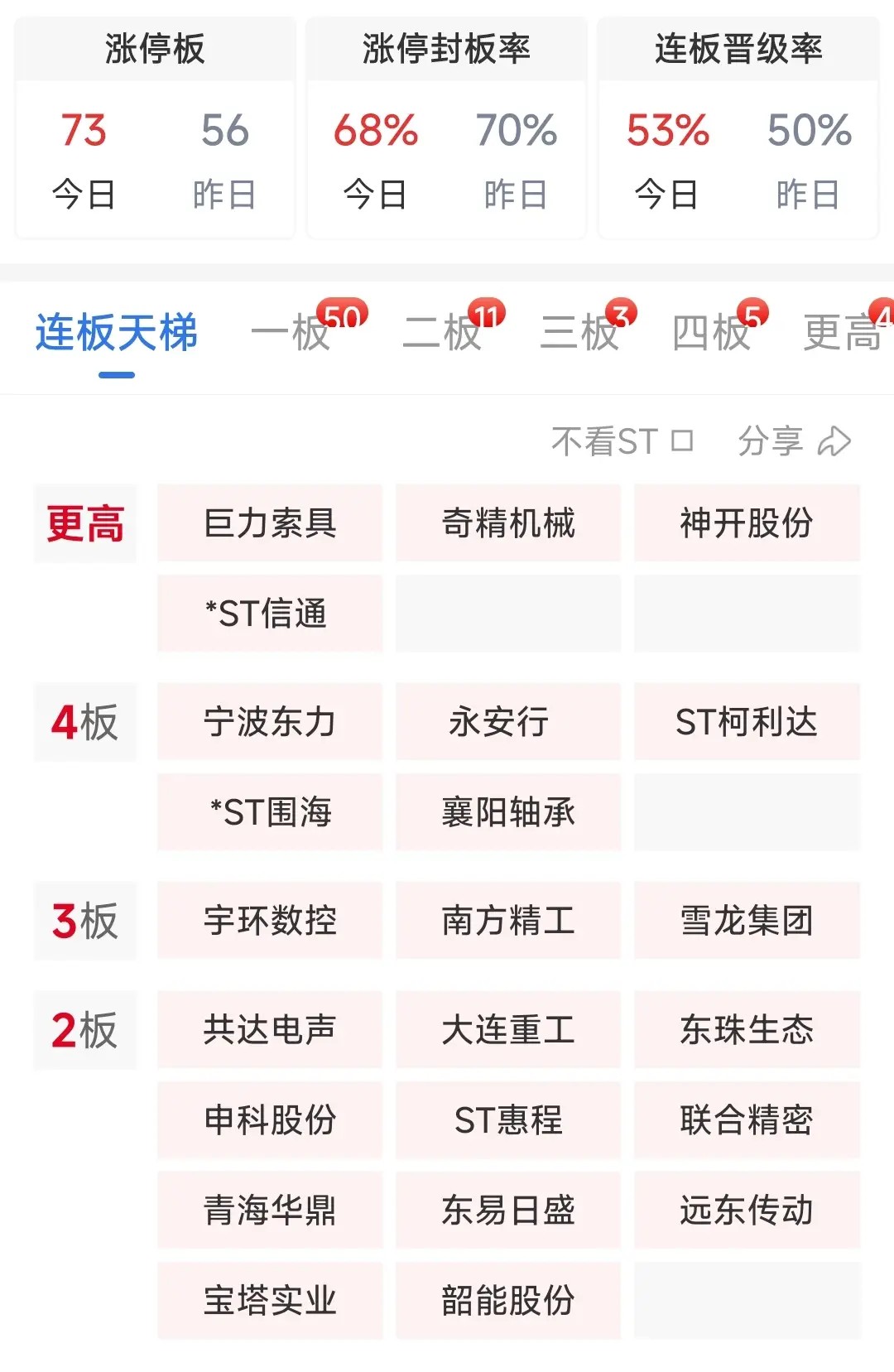Open stock 奇精机械
Viewport: 894px width, 1372px height.
(x=508, y=523)
